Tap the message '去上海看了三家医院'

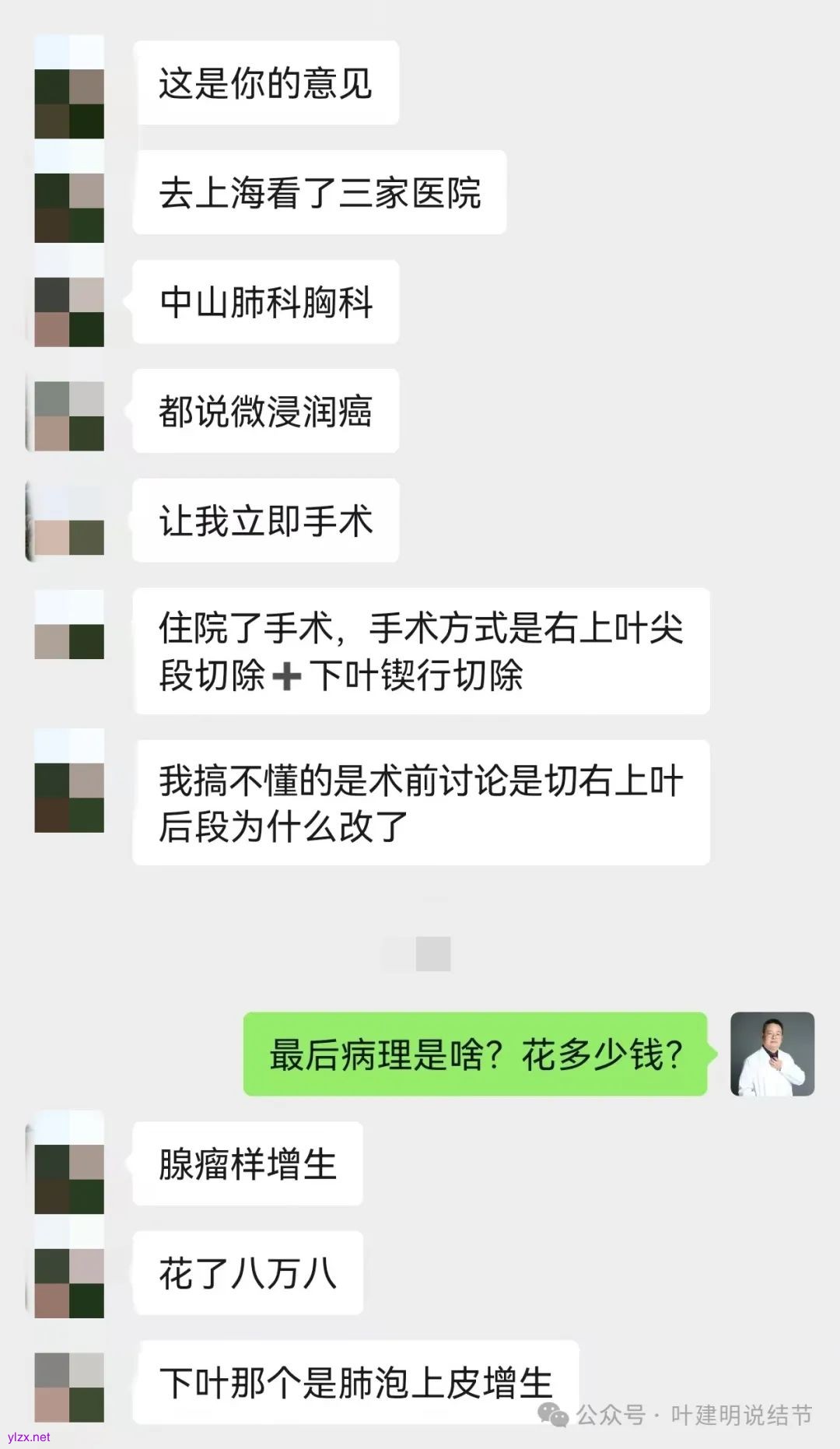click(320, 192)
